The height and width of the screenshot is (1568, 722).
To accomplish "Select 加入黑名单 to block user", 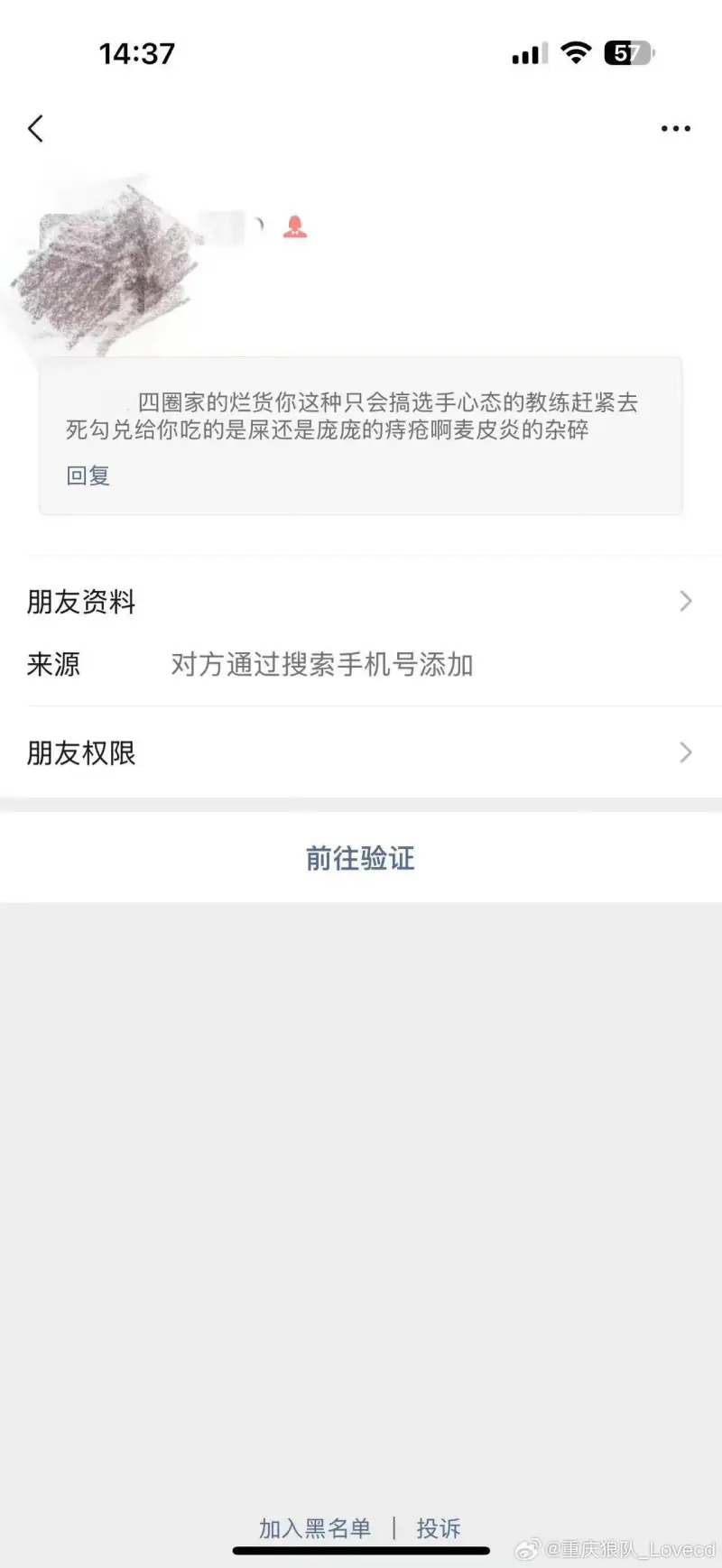I will (x=315, y=1527).
